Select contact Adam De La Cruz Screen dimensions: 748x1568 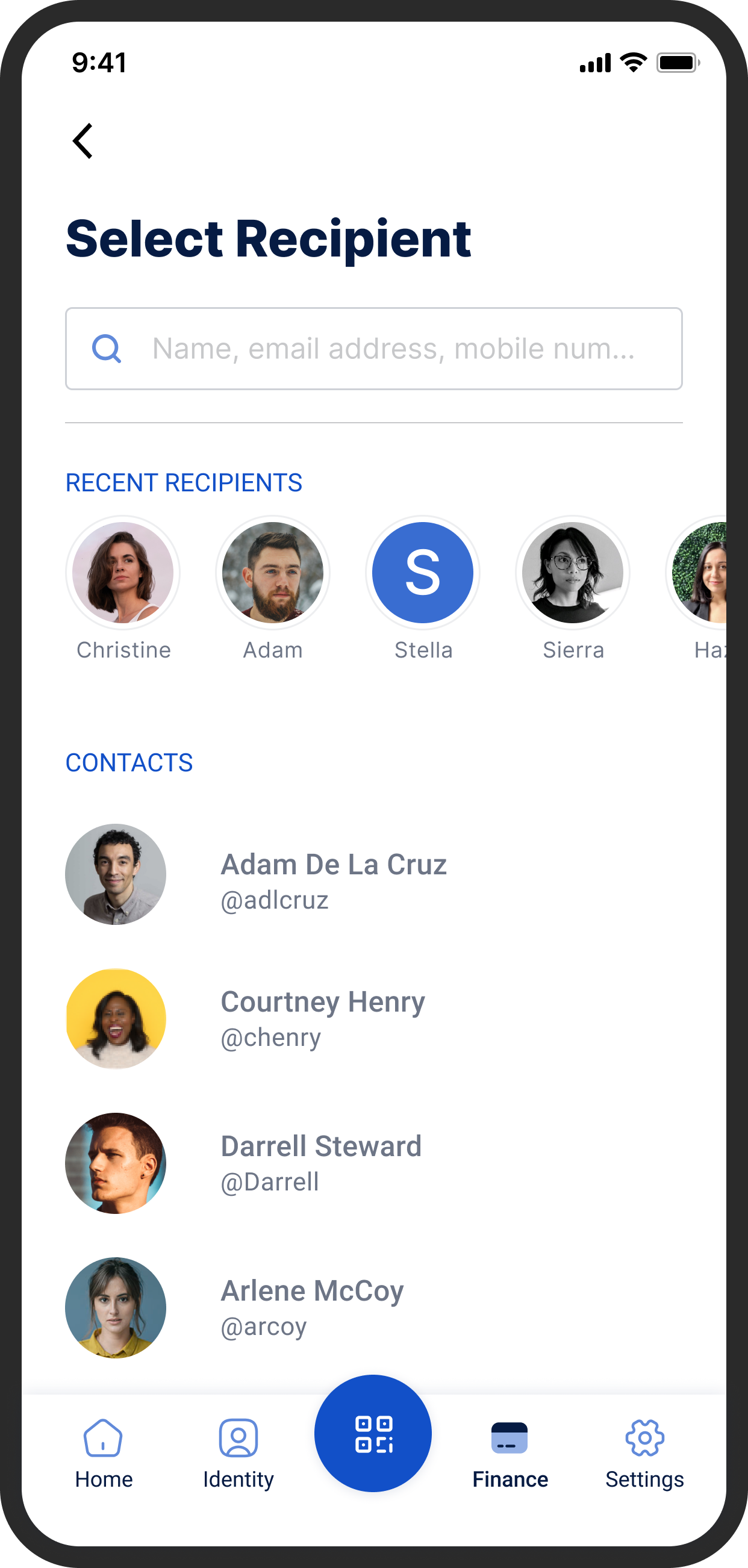pyautogui.click(x=332, y=876)
